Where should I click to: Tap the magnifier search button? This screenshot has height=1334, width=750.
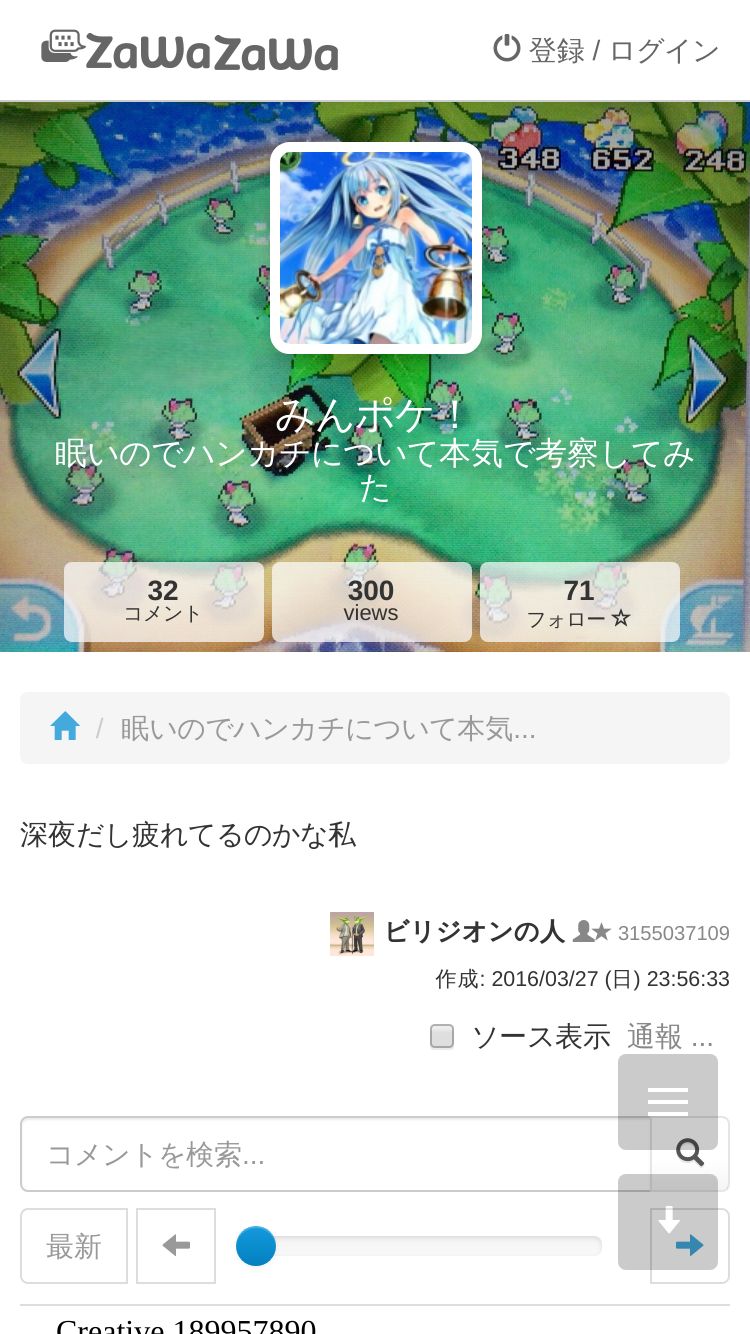[690, 1154]
